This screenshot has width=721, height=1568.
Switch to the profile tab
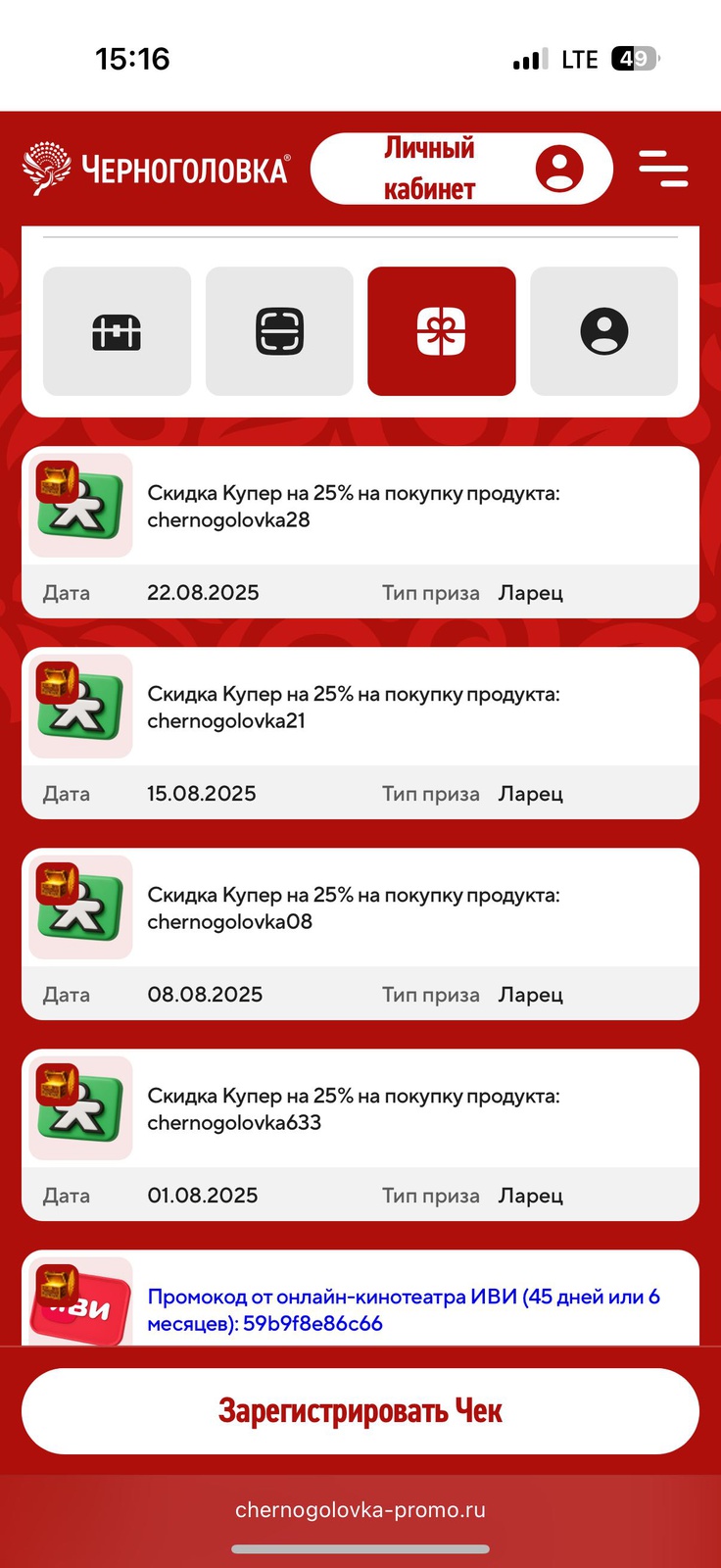pyautogui.click(x=603, y=331)
